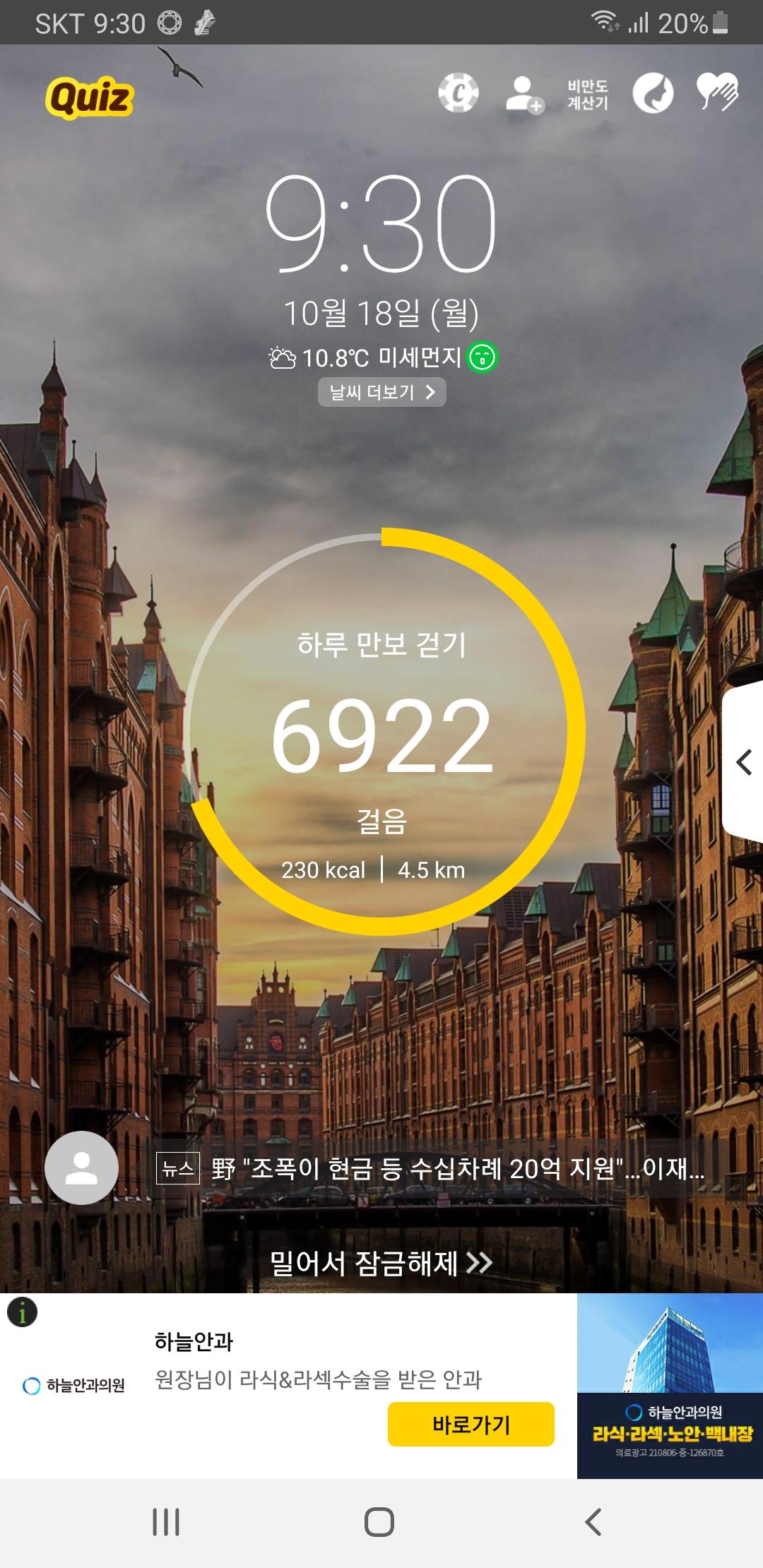The image size is (763, 1568).
Task: Open the 하늘안과의원 building ad image
Action: (x=669, y=1385)
